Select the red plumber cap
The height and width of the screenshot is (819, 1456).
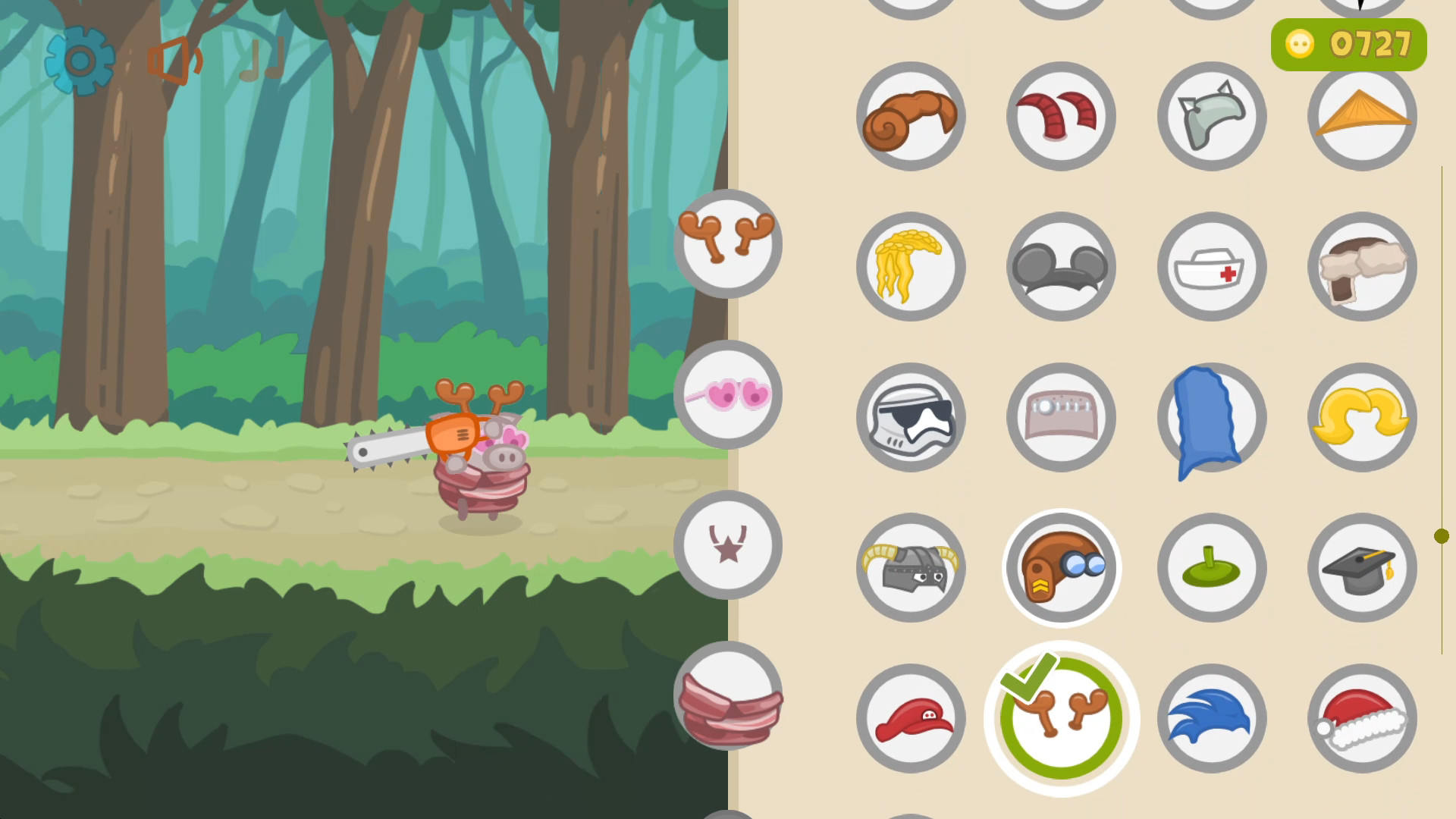(911, 718)
